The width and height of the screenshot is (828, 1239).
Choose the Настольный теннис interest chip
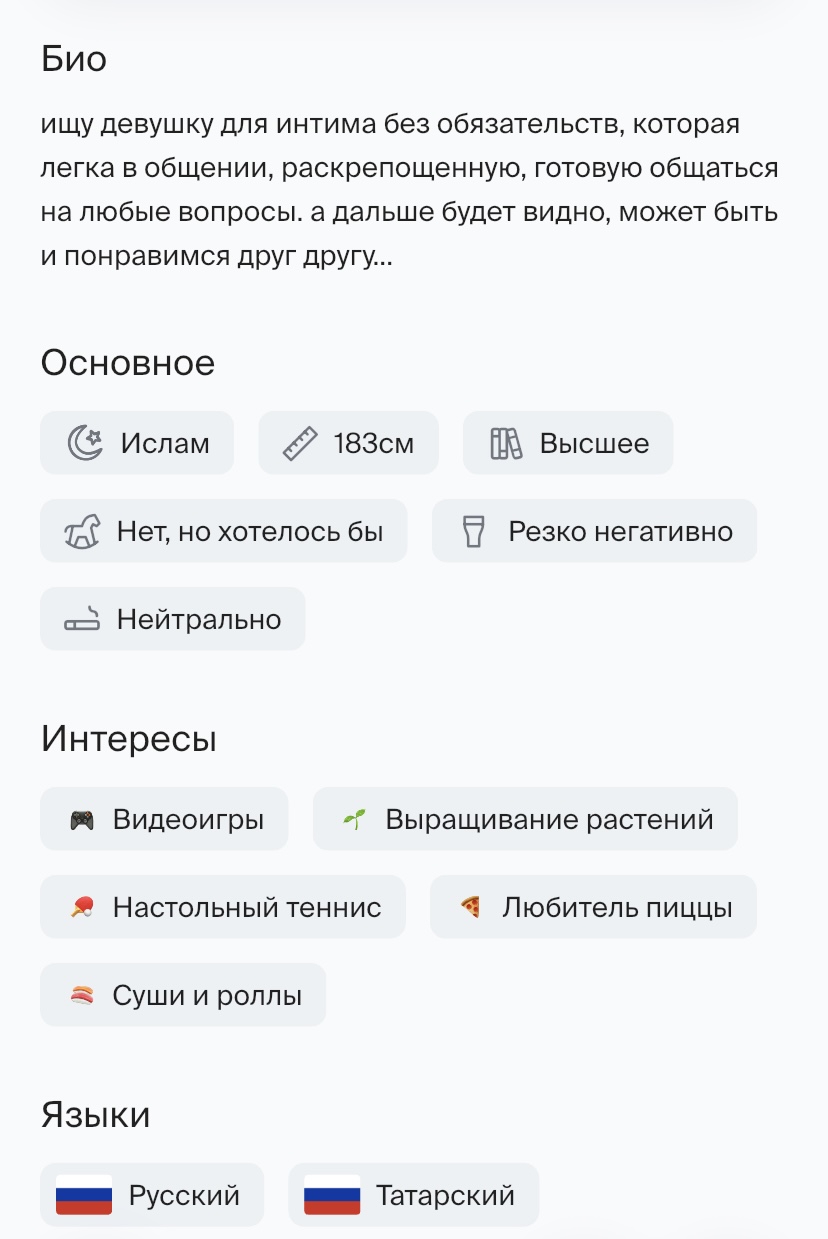coord(222,907)
